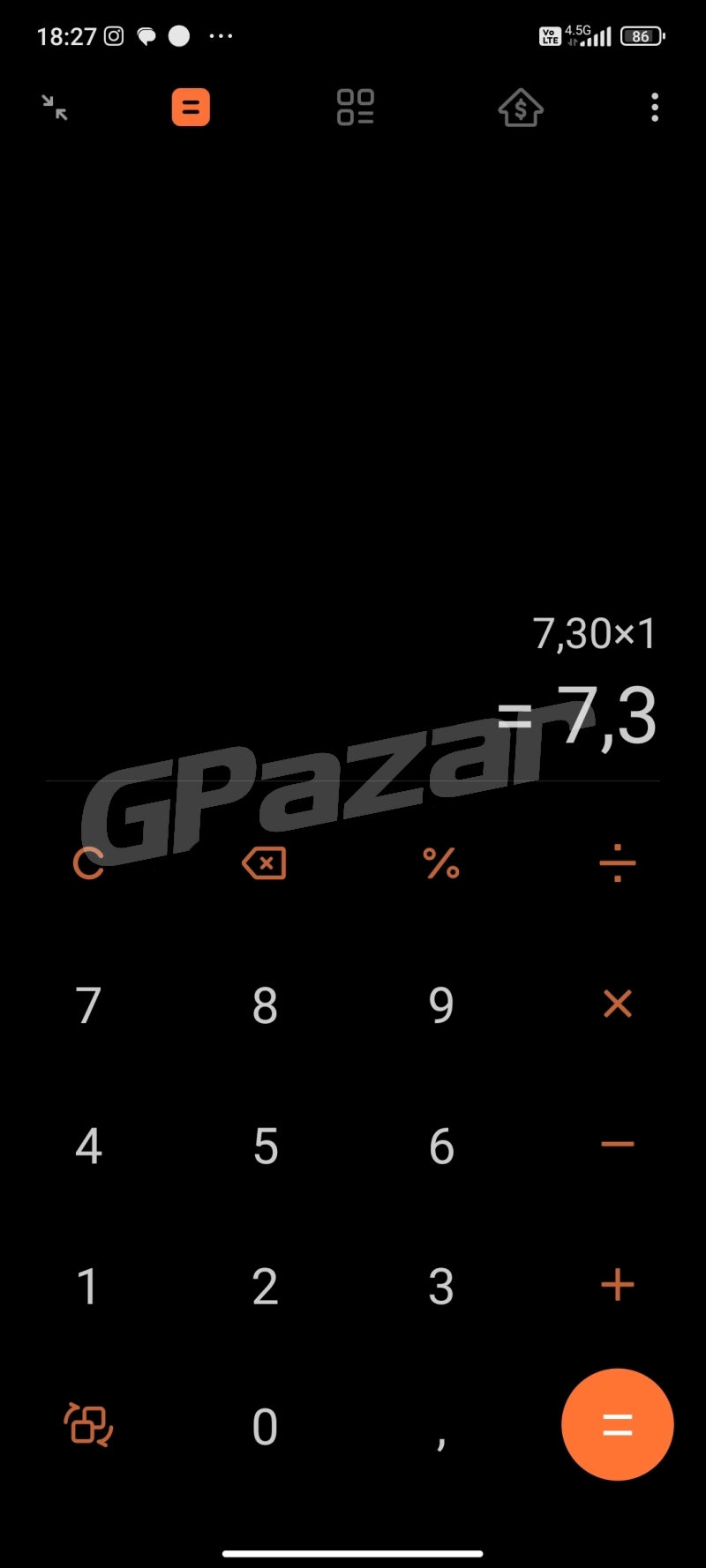Select the minus operator
706x1568 pixels.
coord(617,1145)
